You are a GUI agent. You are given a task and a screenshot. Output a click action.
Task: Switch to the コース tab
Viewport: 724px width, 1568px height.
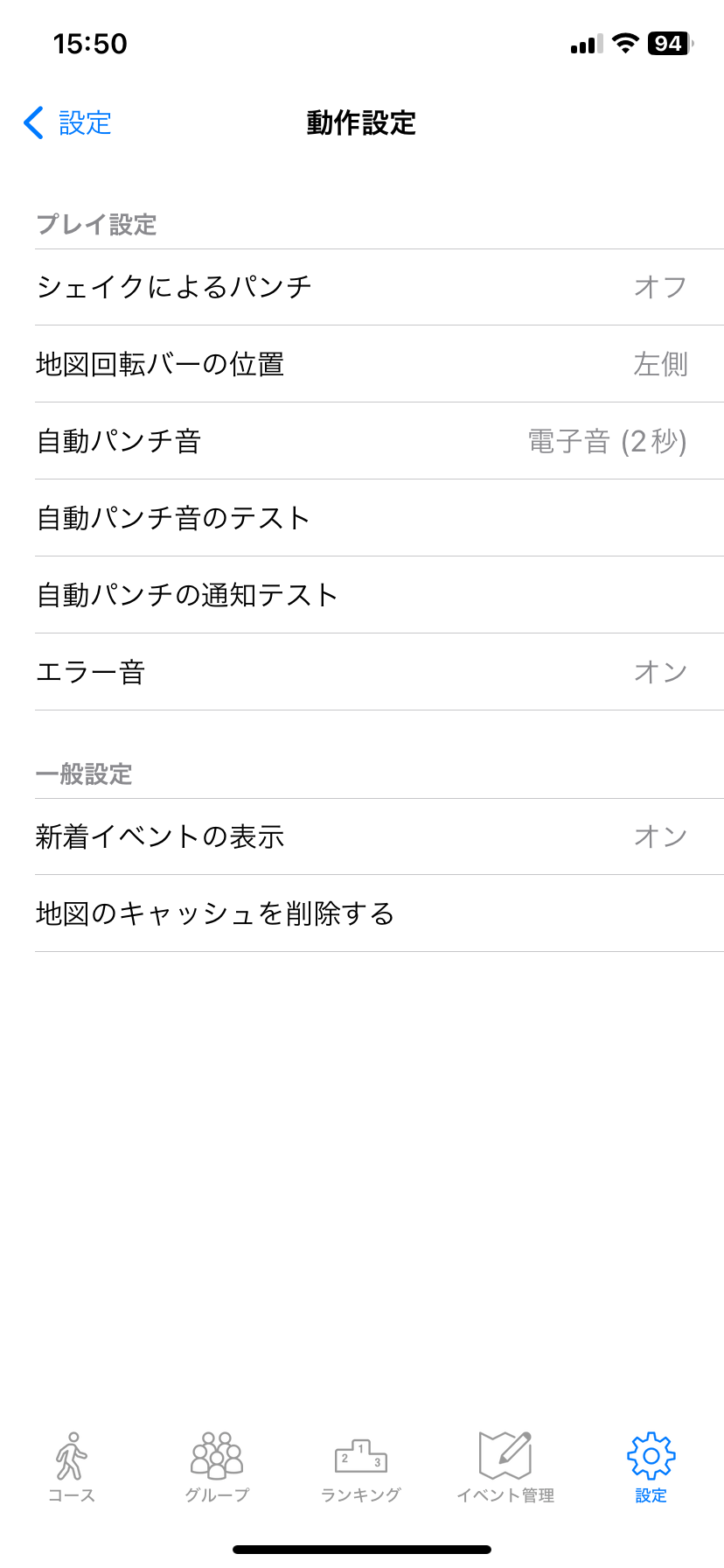tap(72, 1467)
